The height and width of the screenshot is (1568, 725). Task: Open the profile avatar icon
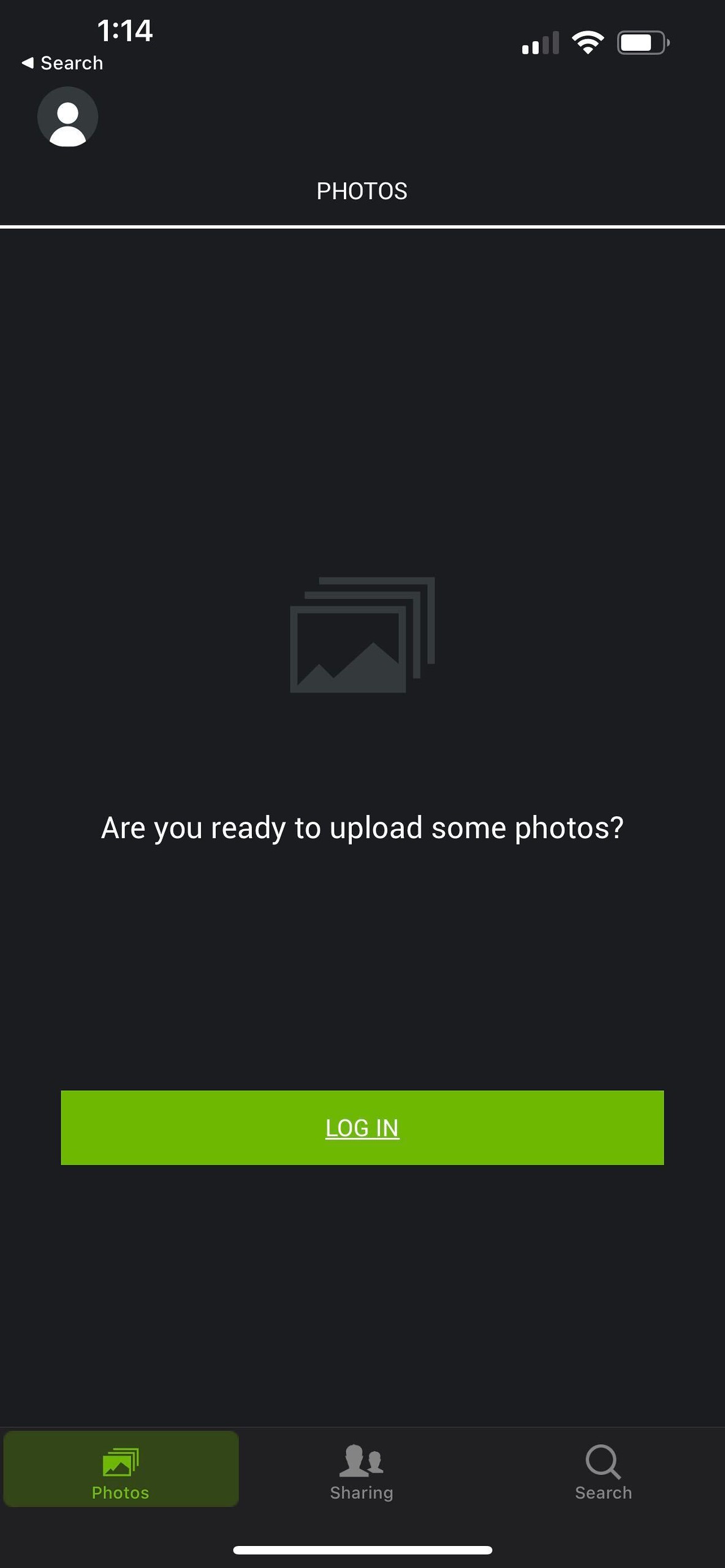(67, 116)
